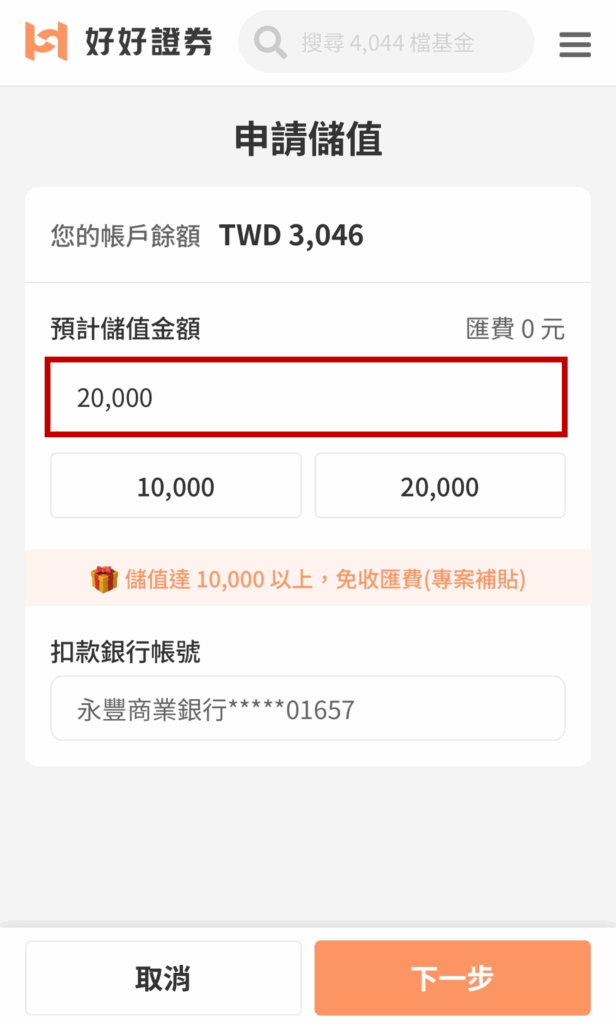Open the hamburger menu

click(575, 44)
